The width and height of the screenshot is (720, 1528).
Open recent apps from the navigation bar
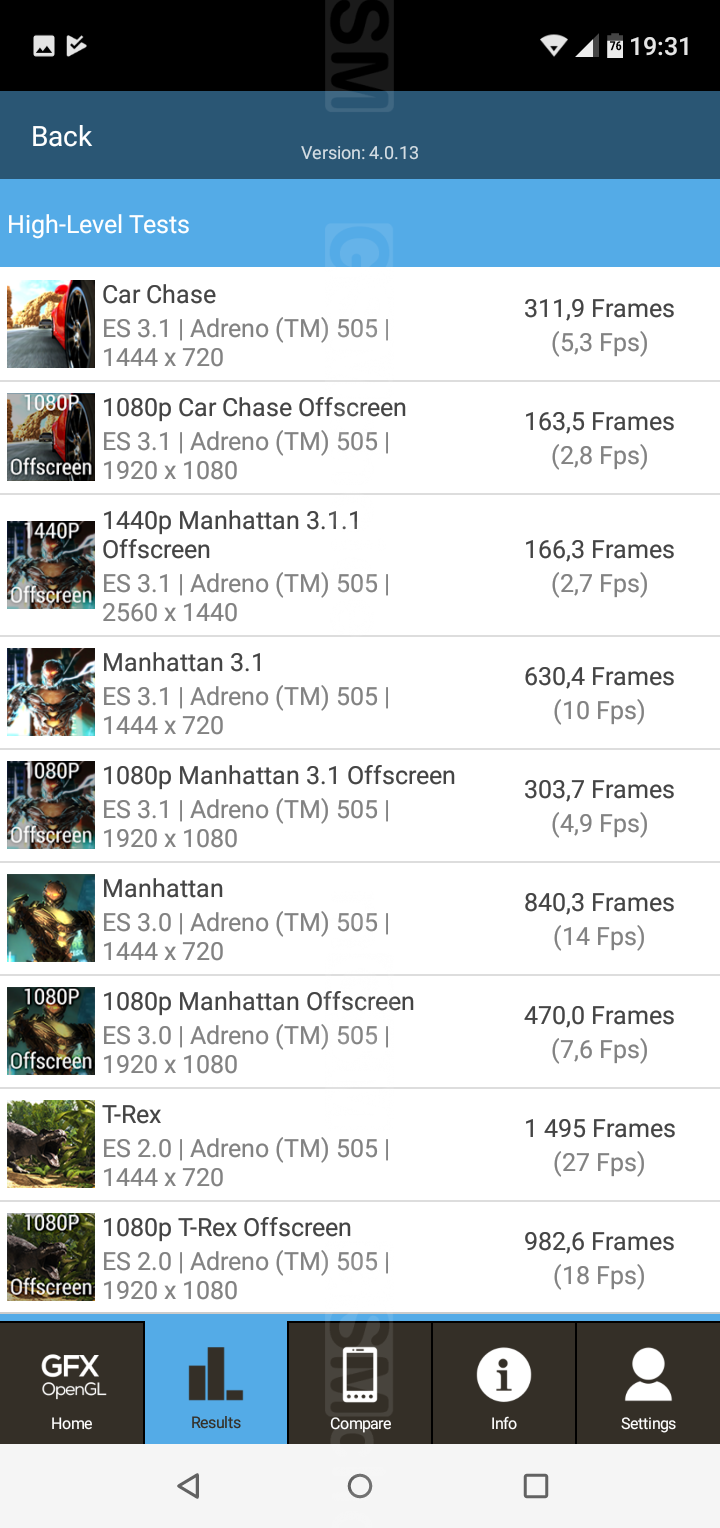(x=536, y=1486)
